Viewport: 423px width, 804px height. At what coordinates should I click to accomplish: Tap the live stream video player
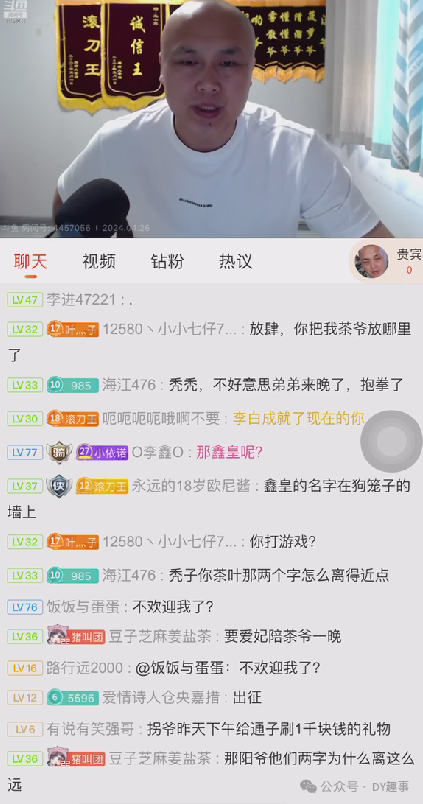click(211, 119)
